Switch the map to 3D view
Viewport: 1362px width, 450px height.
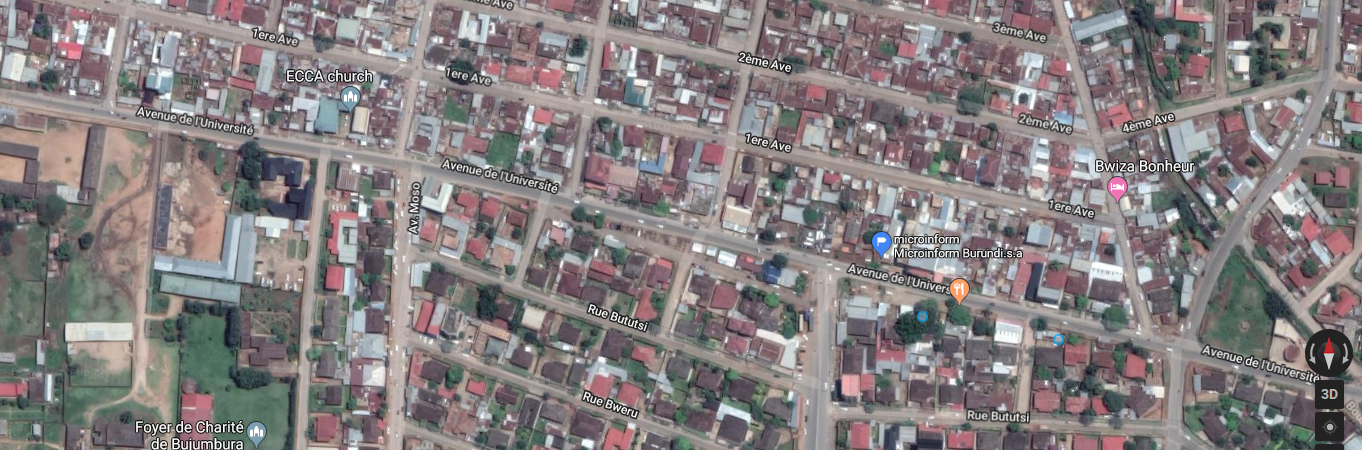point(1329,393)
